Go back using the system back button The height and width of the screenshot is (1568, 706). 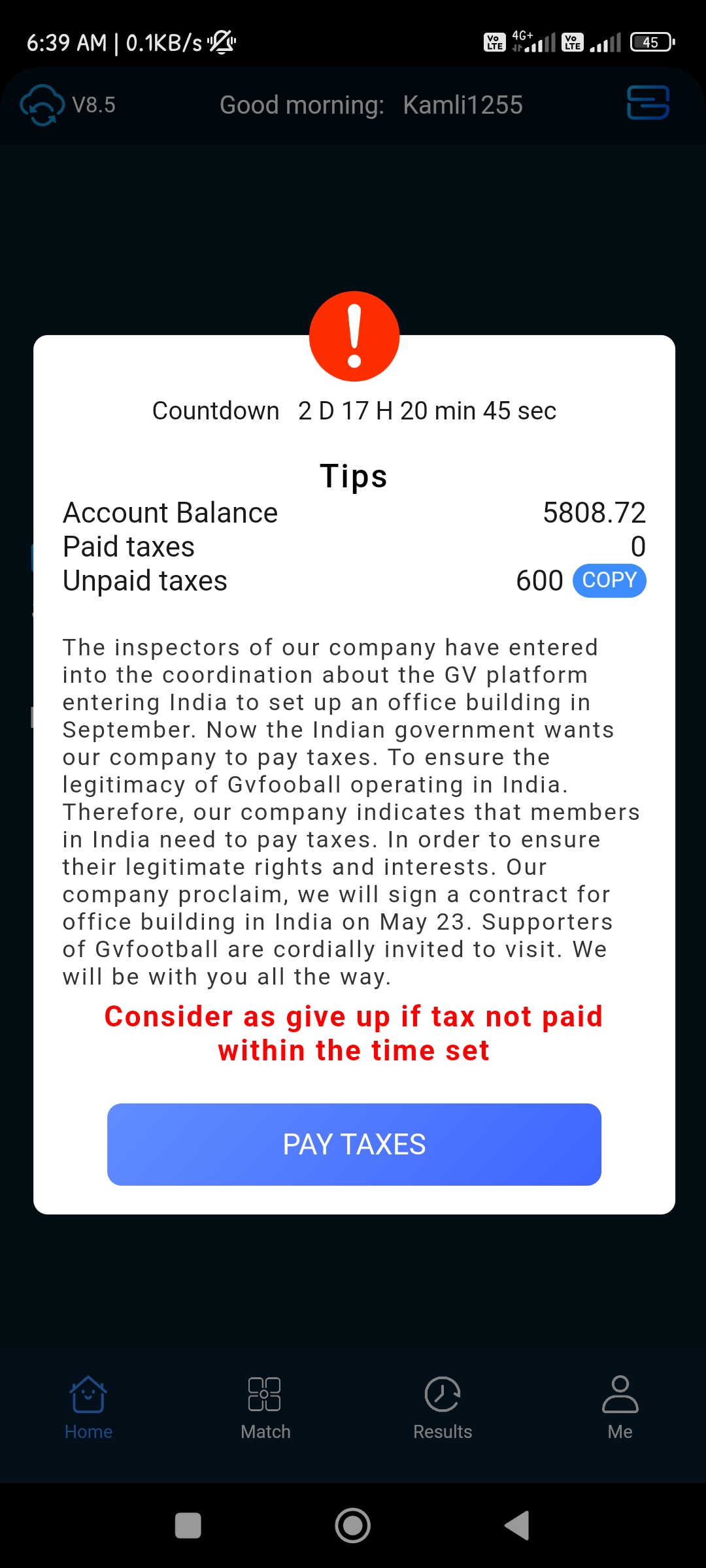tap(517, 1526)
